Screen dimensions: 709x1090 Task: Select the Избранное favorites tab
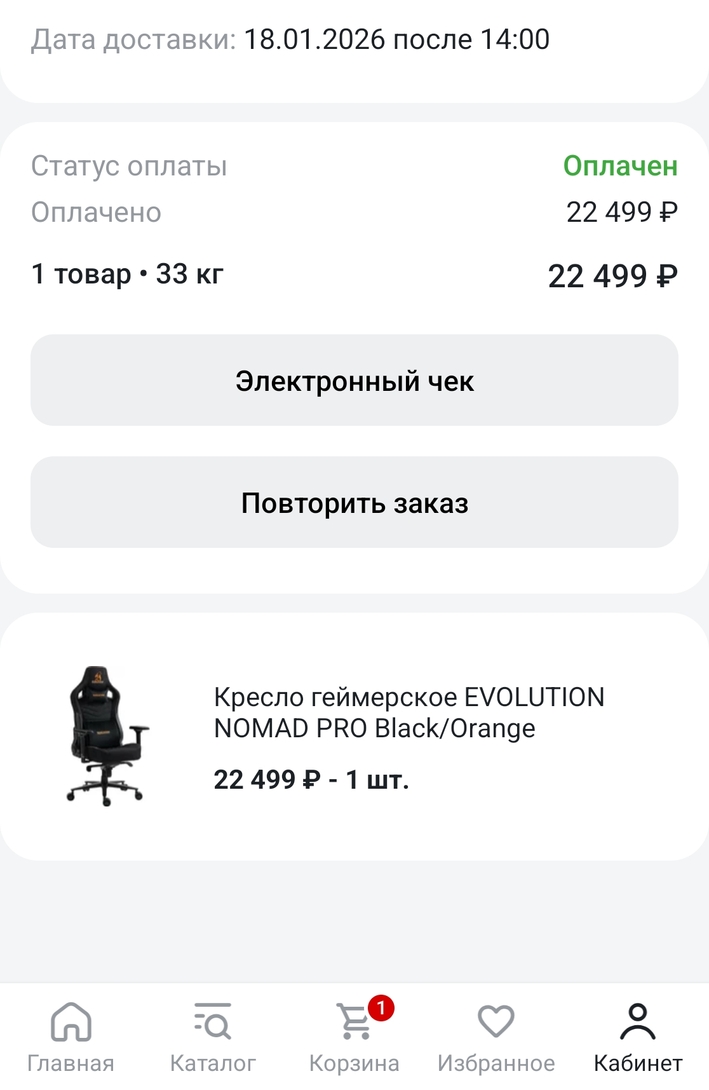[x=496, y=1037]
